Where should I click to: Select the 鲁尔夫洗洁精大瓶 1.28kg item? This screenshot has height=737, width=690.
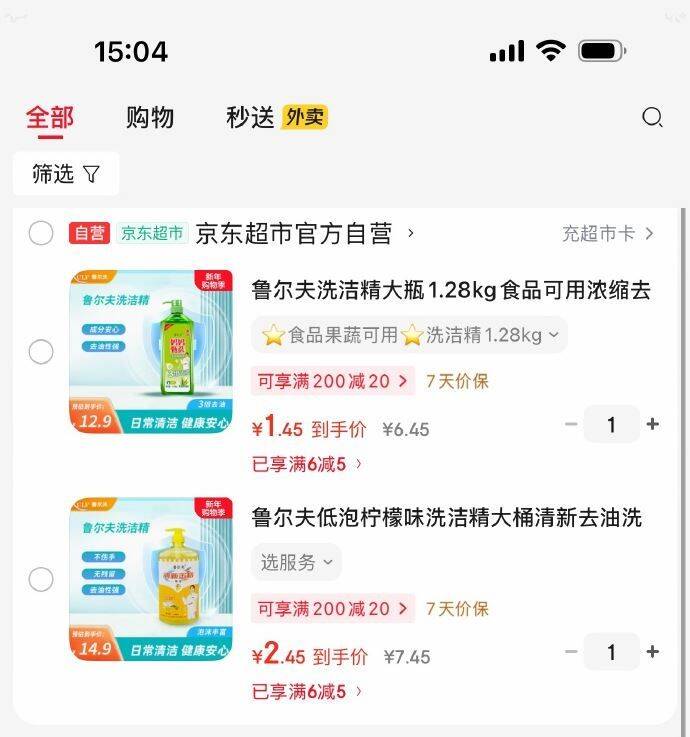tap(41, 352)
